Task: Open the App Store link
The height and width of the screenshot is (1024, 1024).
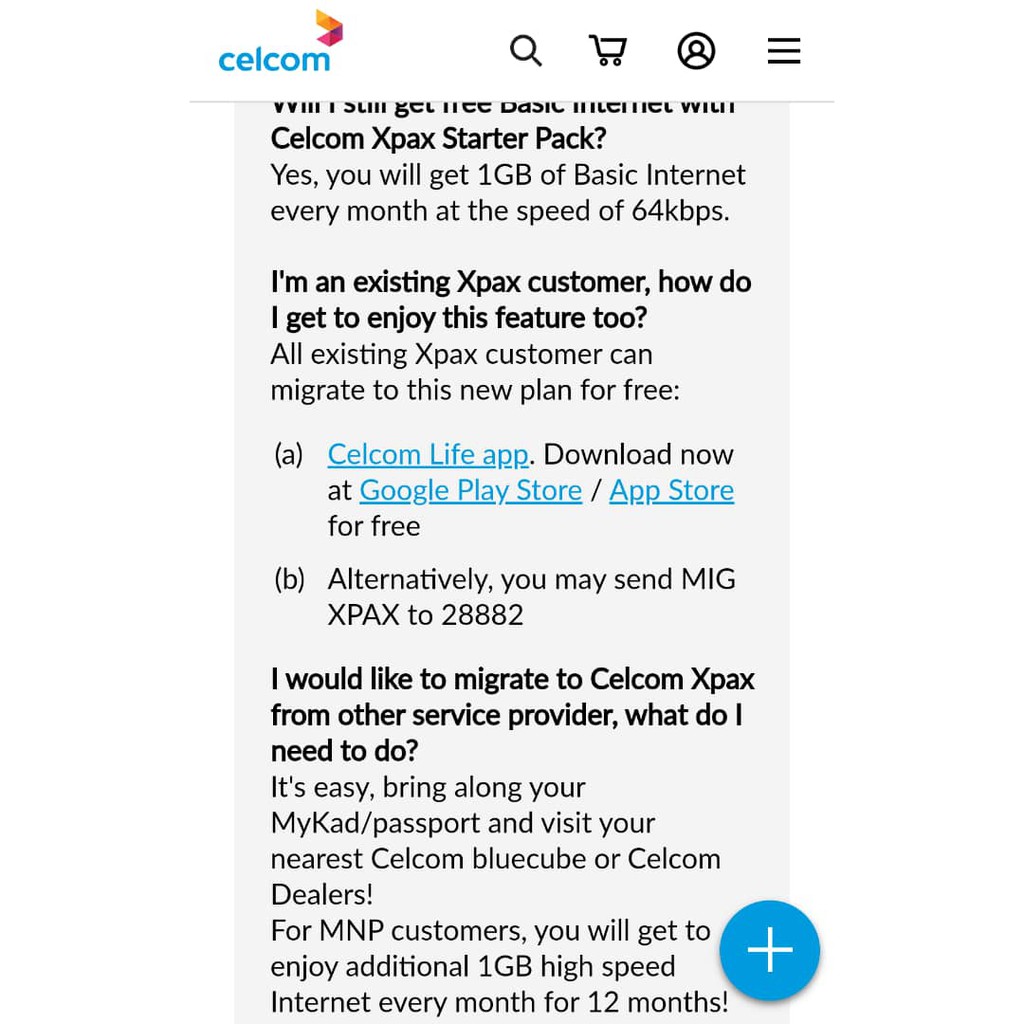Action: [671, 490]
